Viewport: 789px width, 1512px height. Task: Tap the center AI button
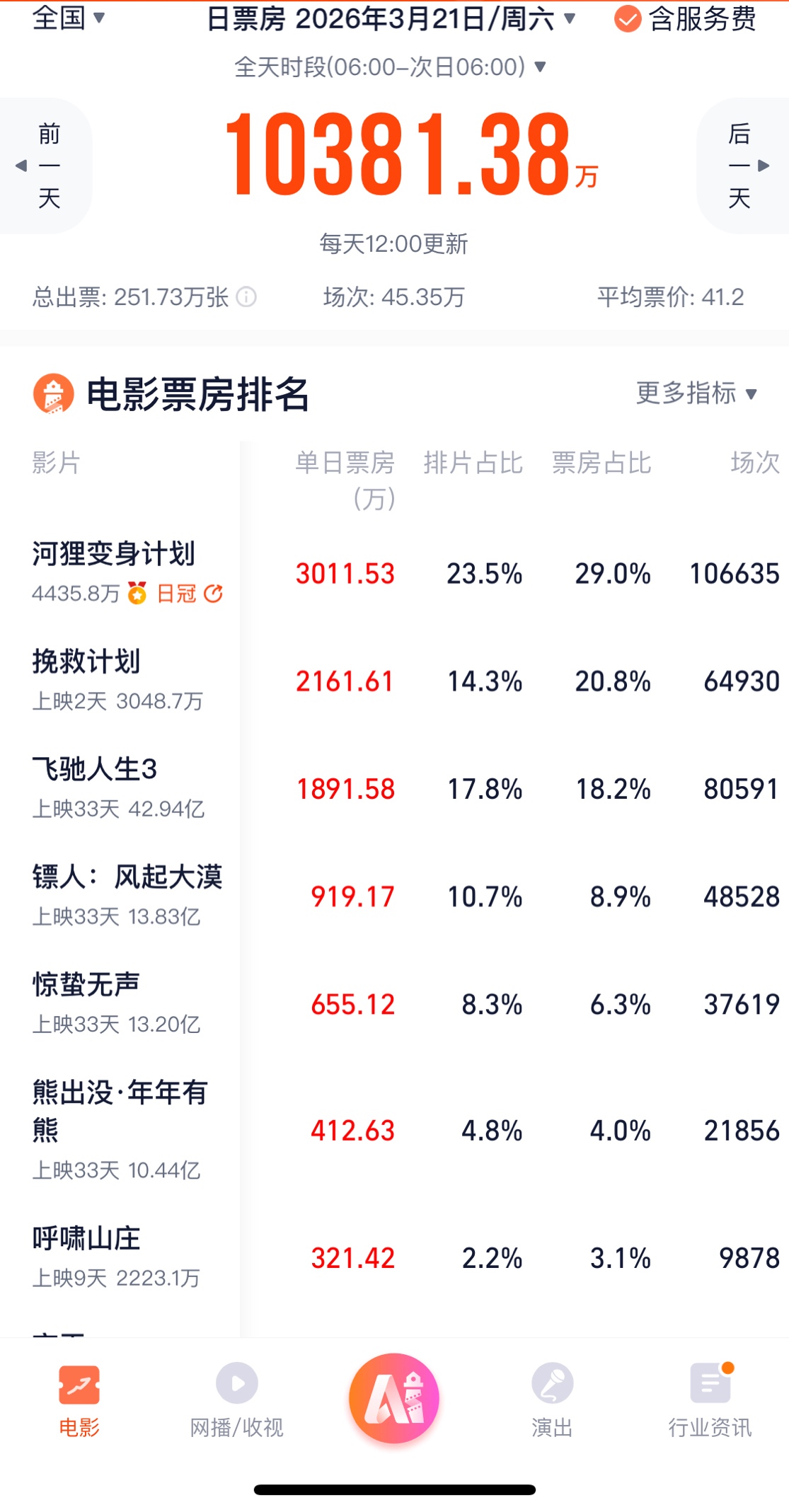[x=394, y=1398]
